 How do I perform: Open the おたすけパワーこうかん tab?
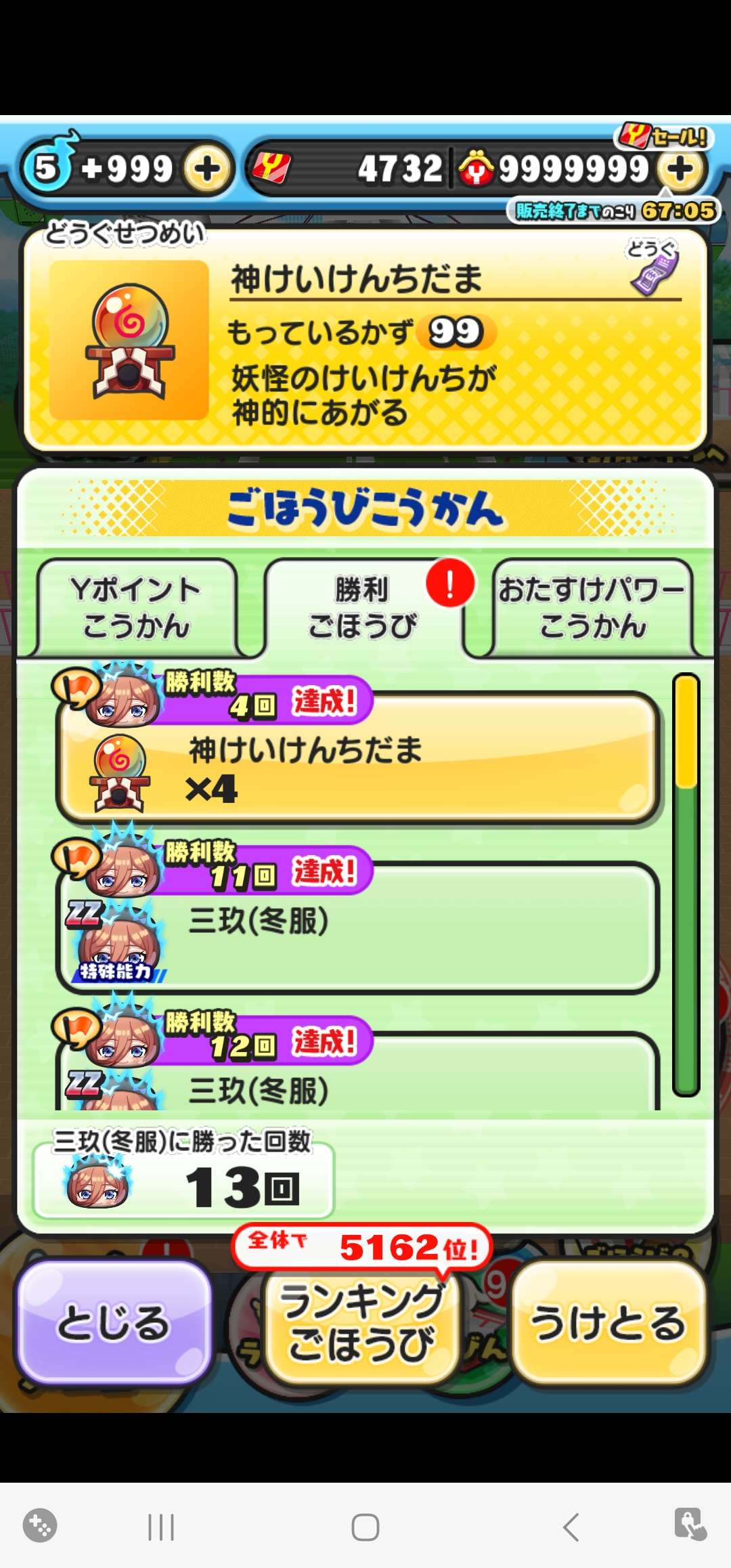(592, 607)
